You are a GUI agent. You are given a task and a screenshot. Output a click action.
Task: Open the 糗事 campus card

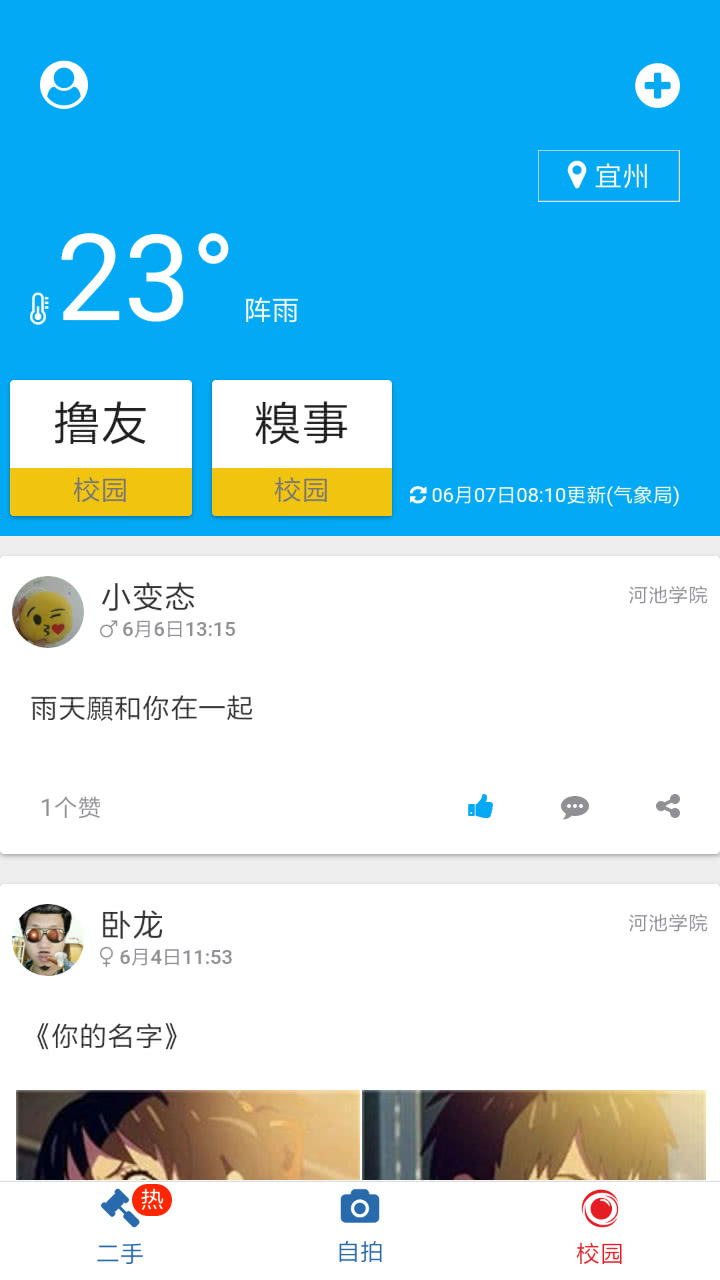tap(302, 447)
